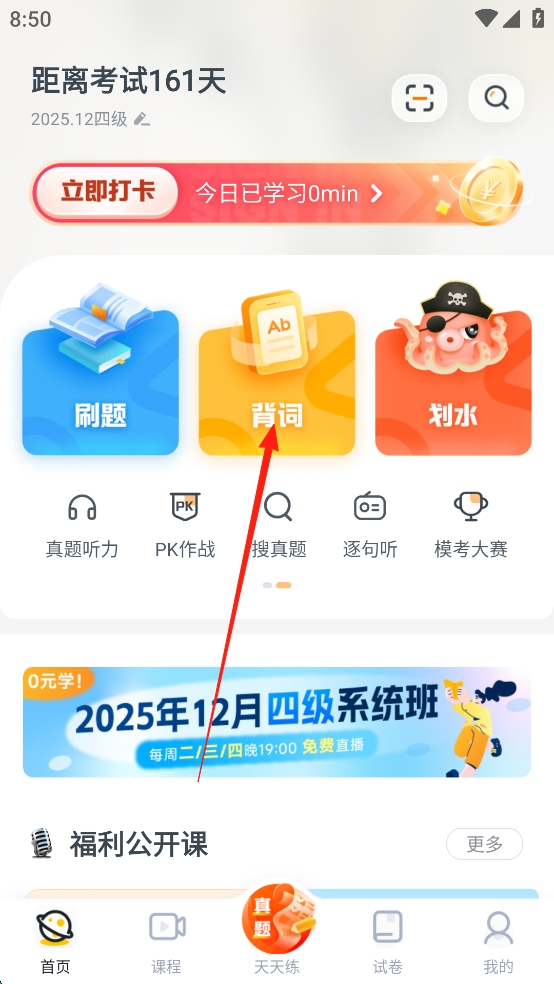Open 搜真题
This screenshot has height=984, width=554.
[x=279, y=525]
